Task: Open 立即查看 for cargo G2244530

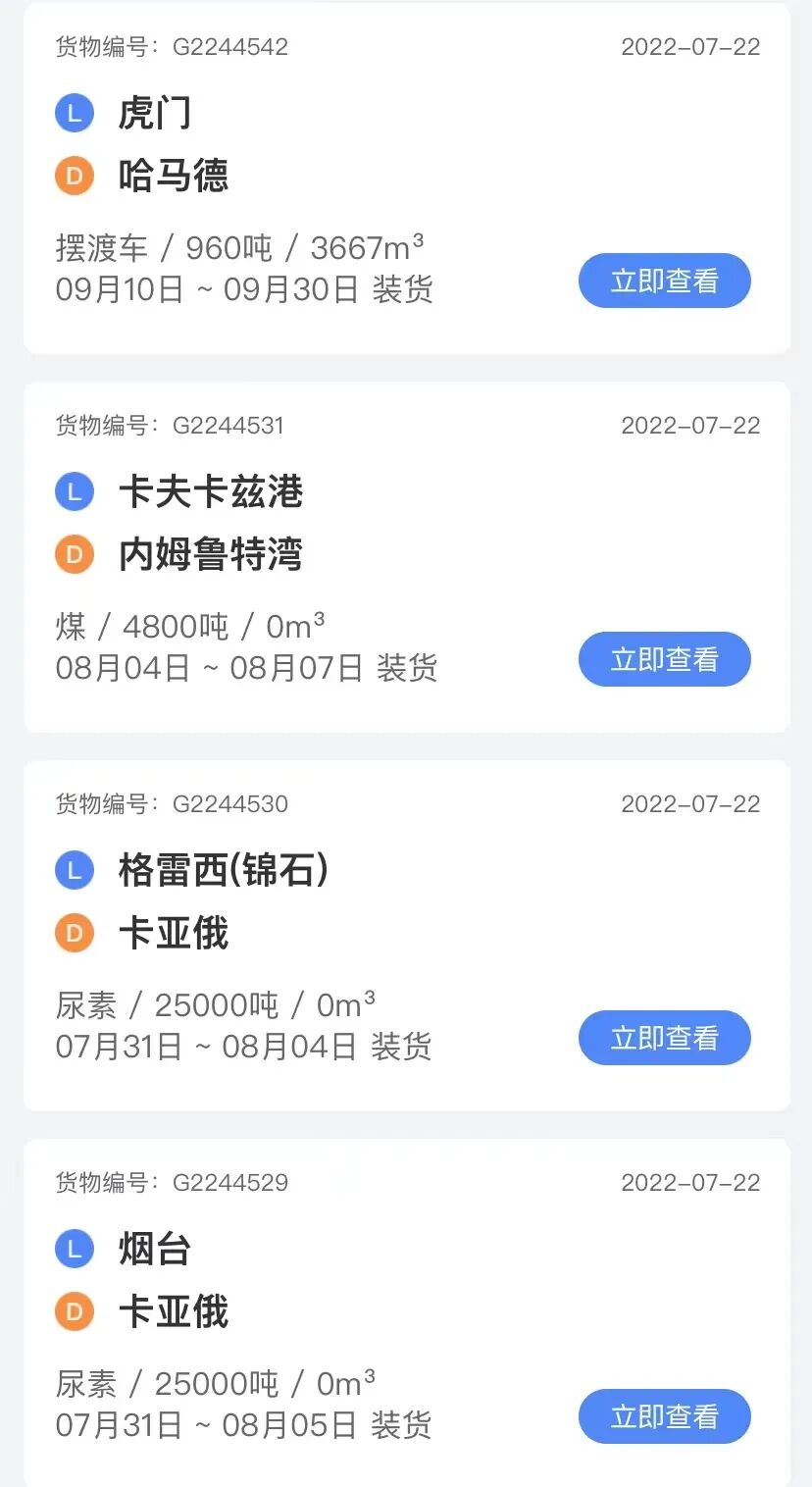Action: pos(664,1038)
